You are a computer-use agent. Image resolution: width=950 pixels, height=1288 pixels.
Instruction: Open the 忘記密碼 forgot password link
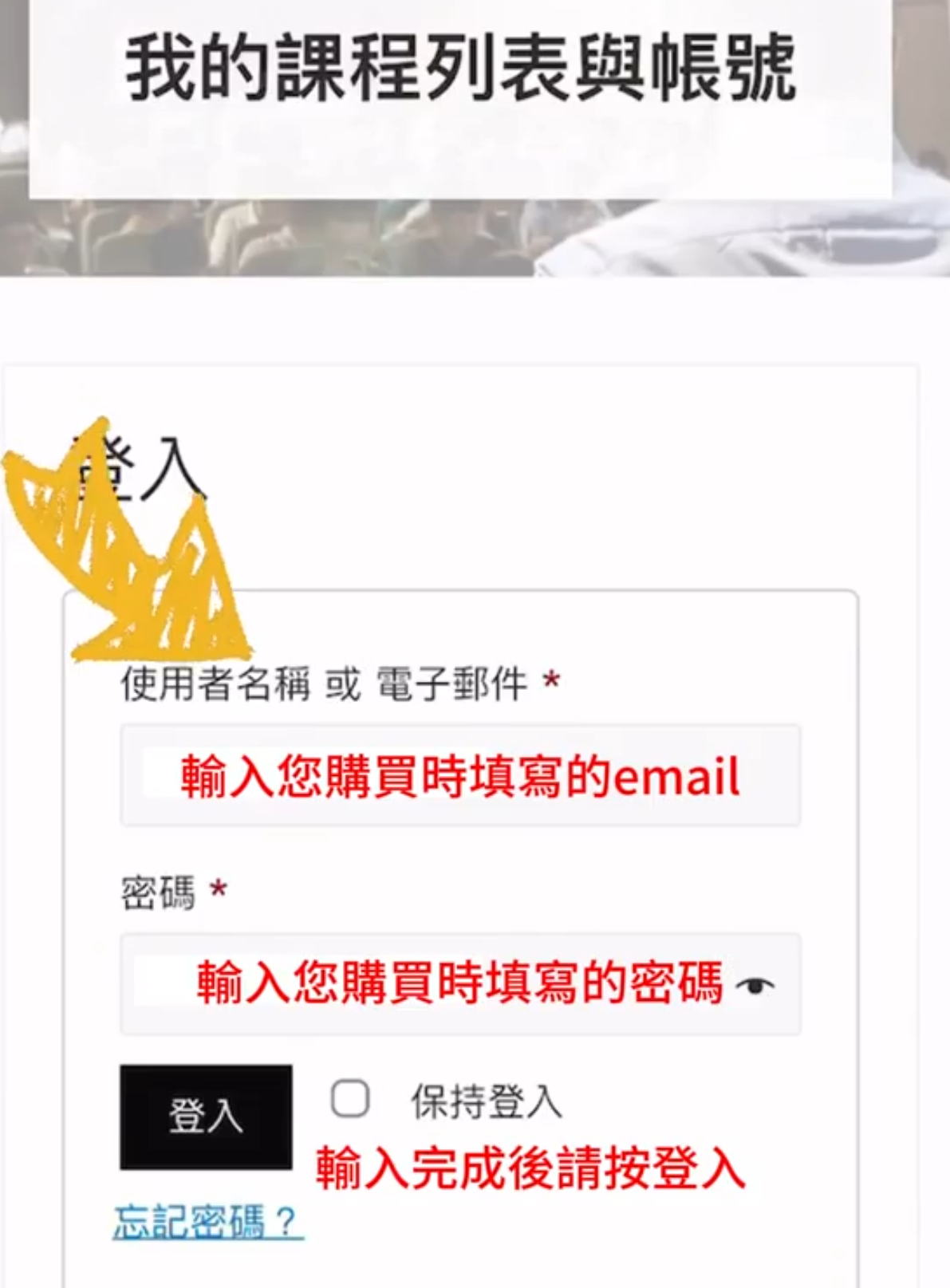coord(207,1222)
